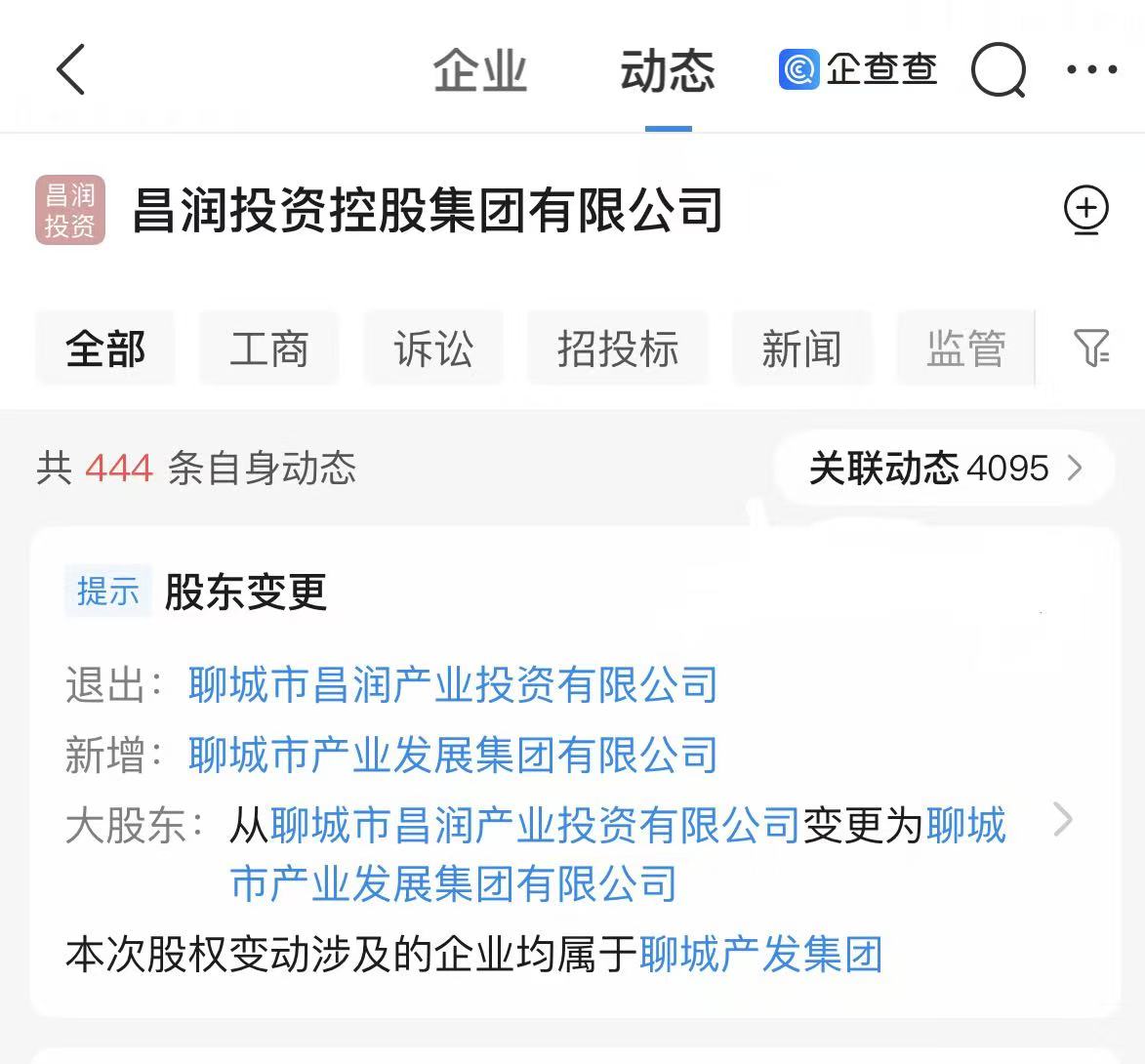The width and height of the screenshot is (1145, 1064).
Task: Follow this company with the plus icon
Action: click(1085, 210)
